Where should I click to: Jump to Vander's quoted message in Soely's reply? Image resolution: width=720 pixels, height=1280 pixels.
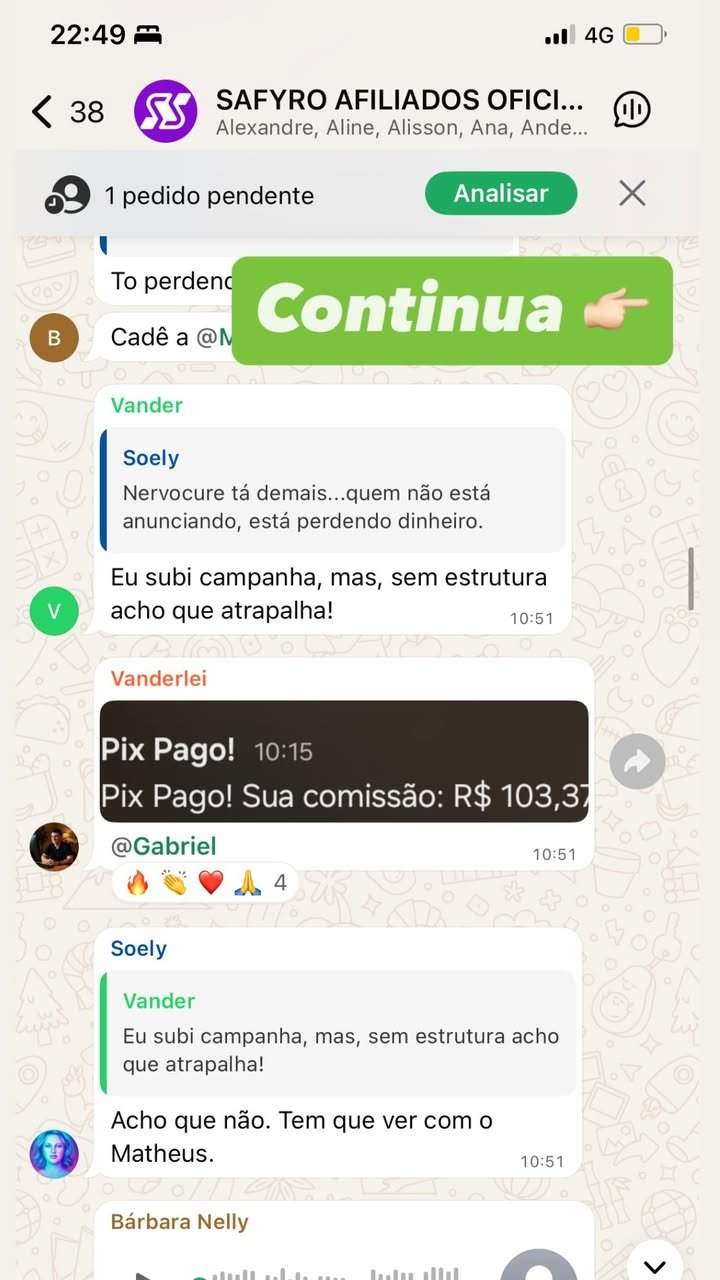click(x=340, y=1033)
